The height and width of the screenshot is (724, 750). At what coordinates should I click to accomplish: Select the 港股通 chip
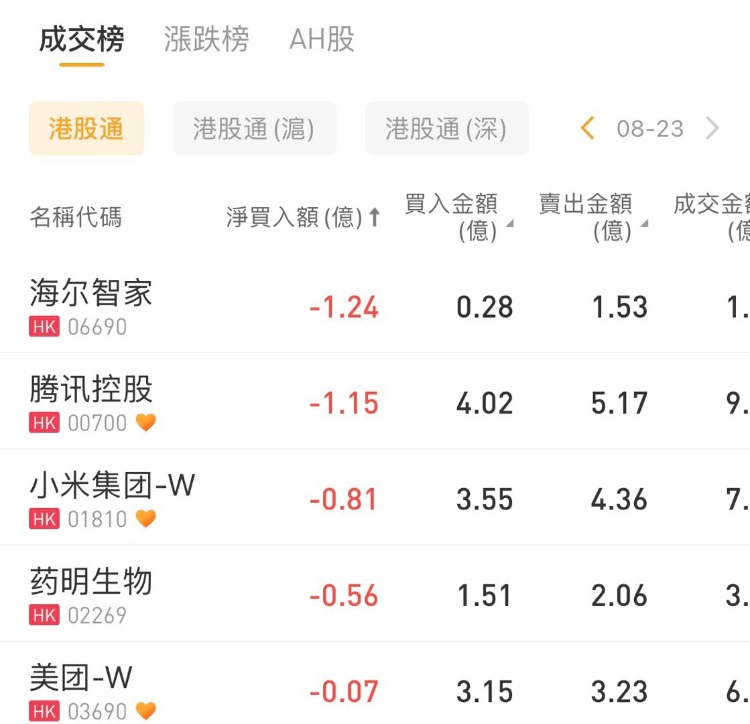coord(86,128)
